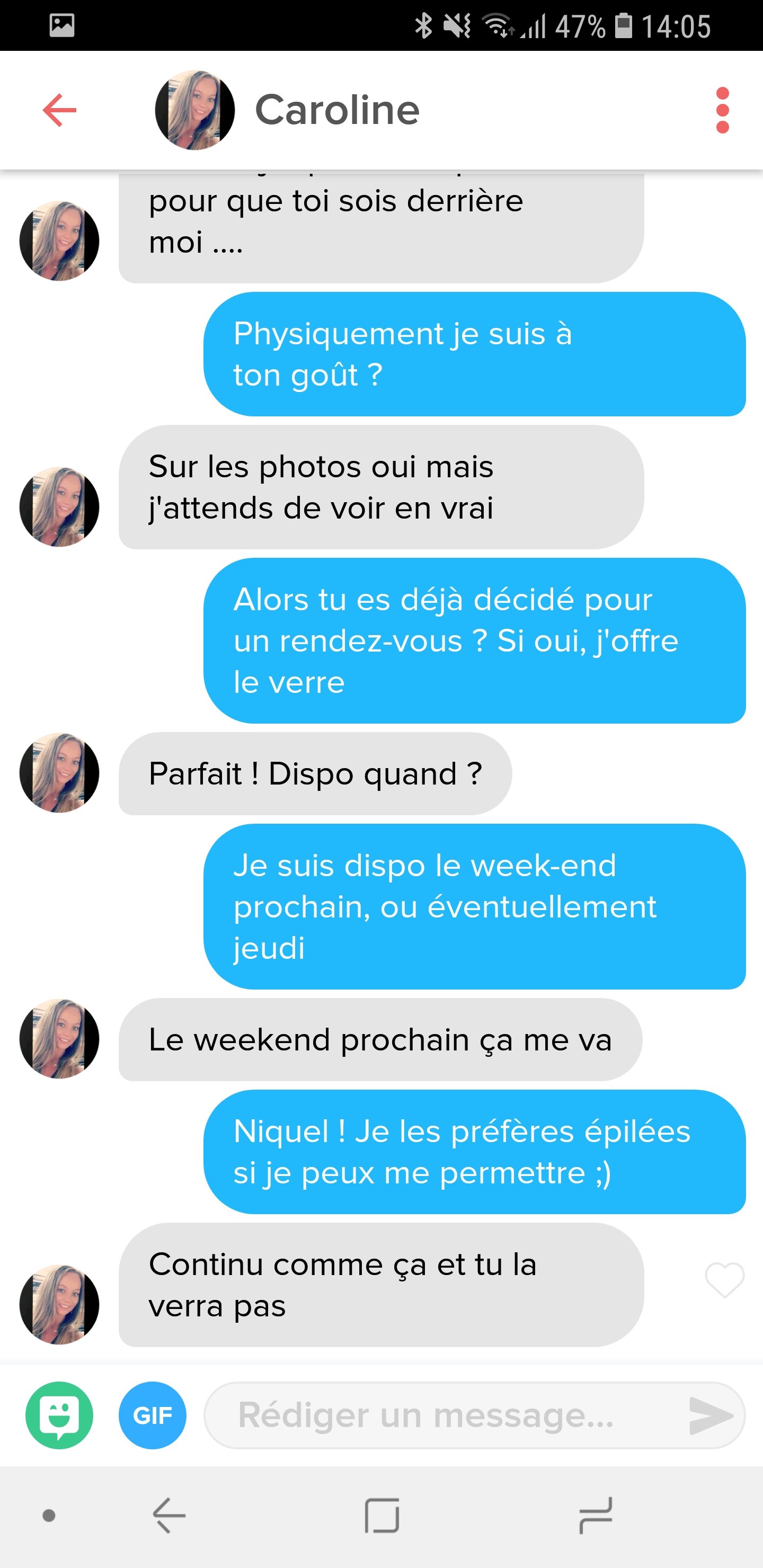
Task: Go back using the red arrow
Action: 60,110
